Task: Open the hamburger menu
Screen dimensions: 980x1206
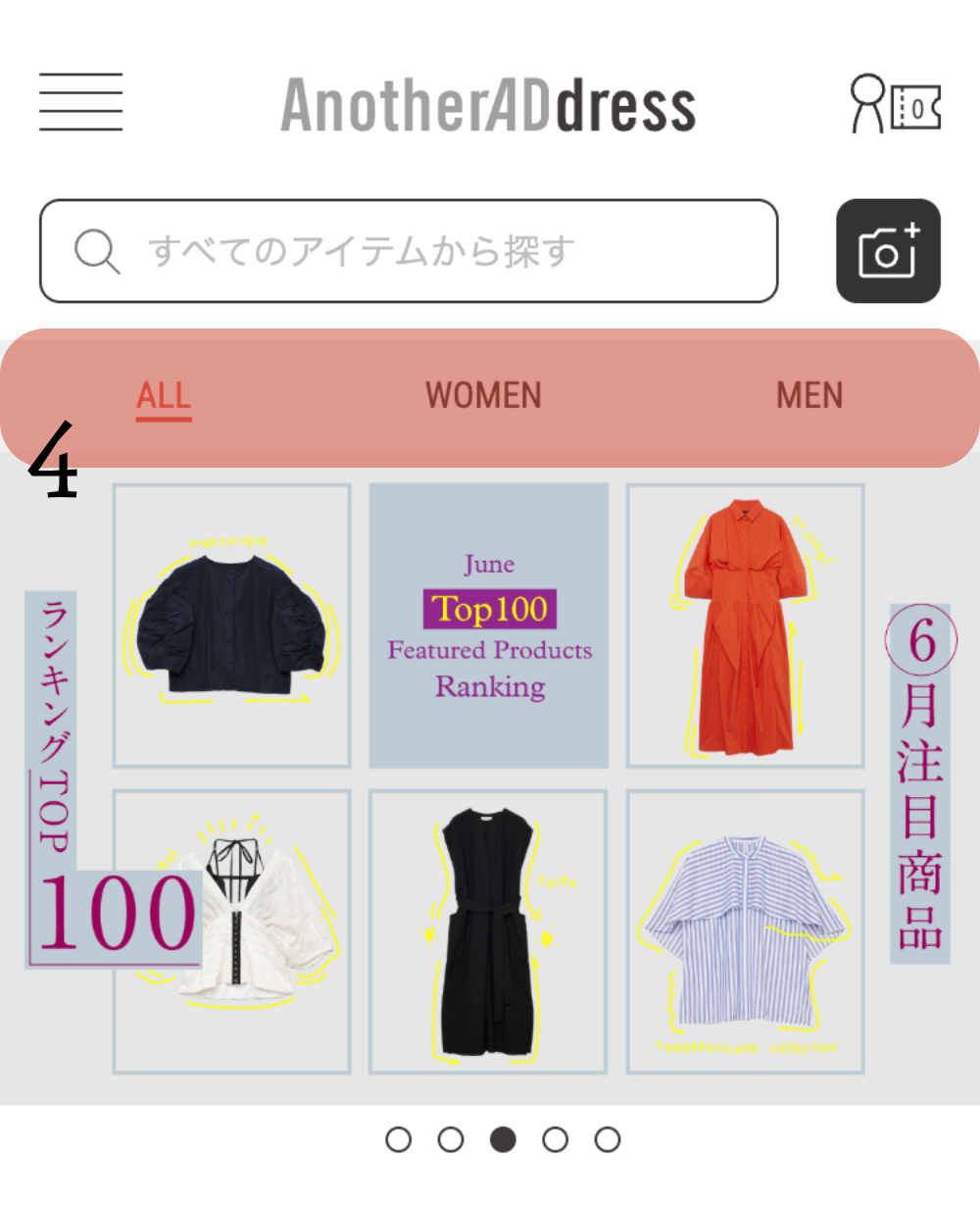Action: (80, 102)
